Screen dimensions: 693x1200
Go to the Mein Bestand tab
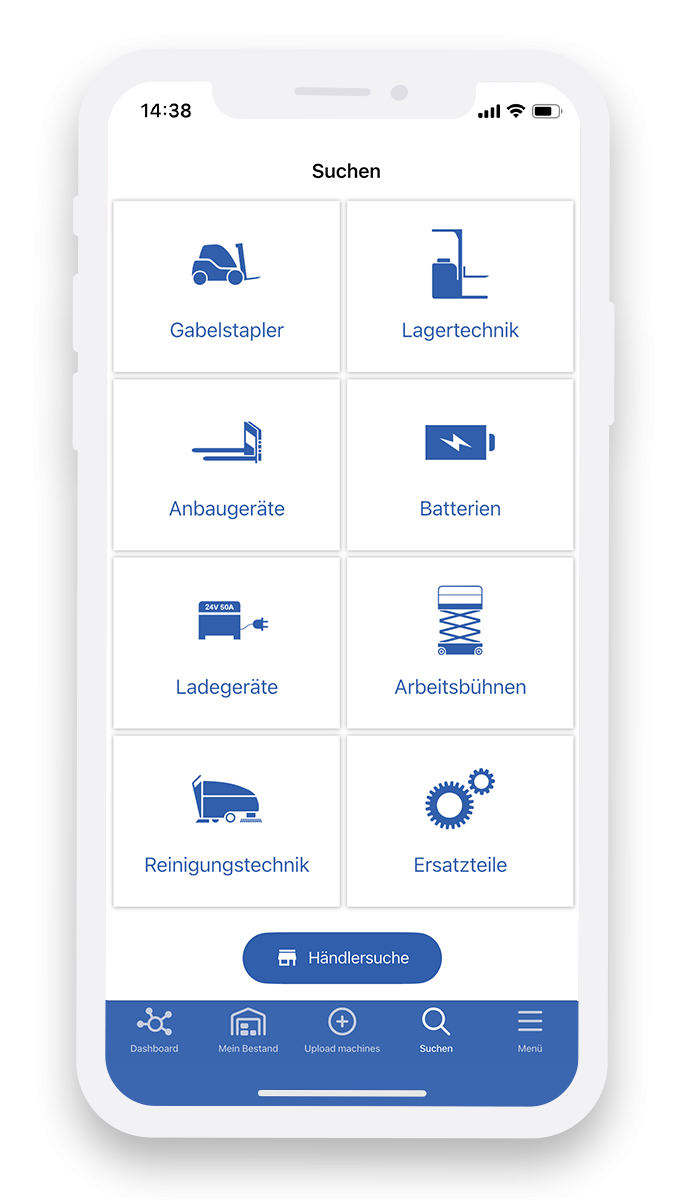[248, 1030]
